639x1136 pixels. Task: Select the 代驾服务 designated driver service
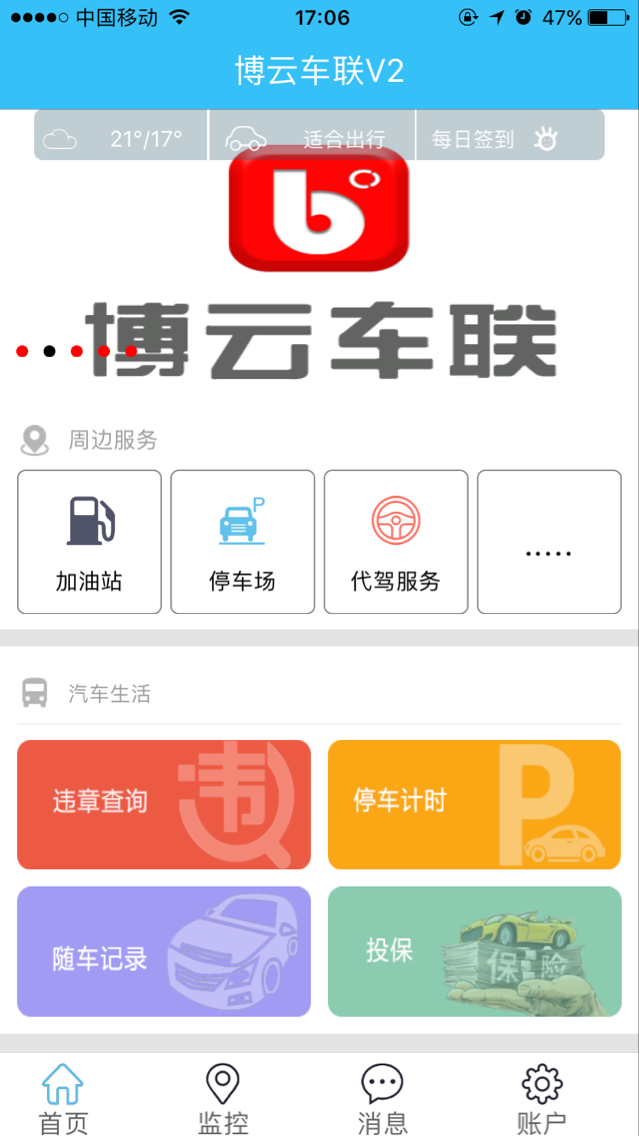click(x=395, y=541)
